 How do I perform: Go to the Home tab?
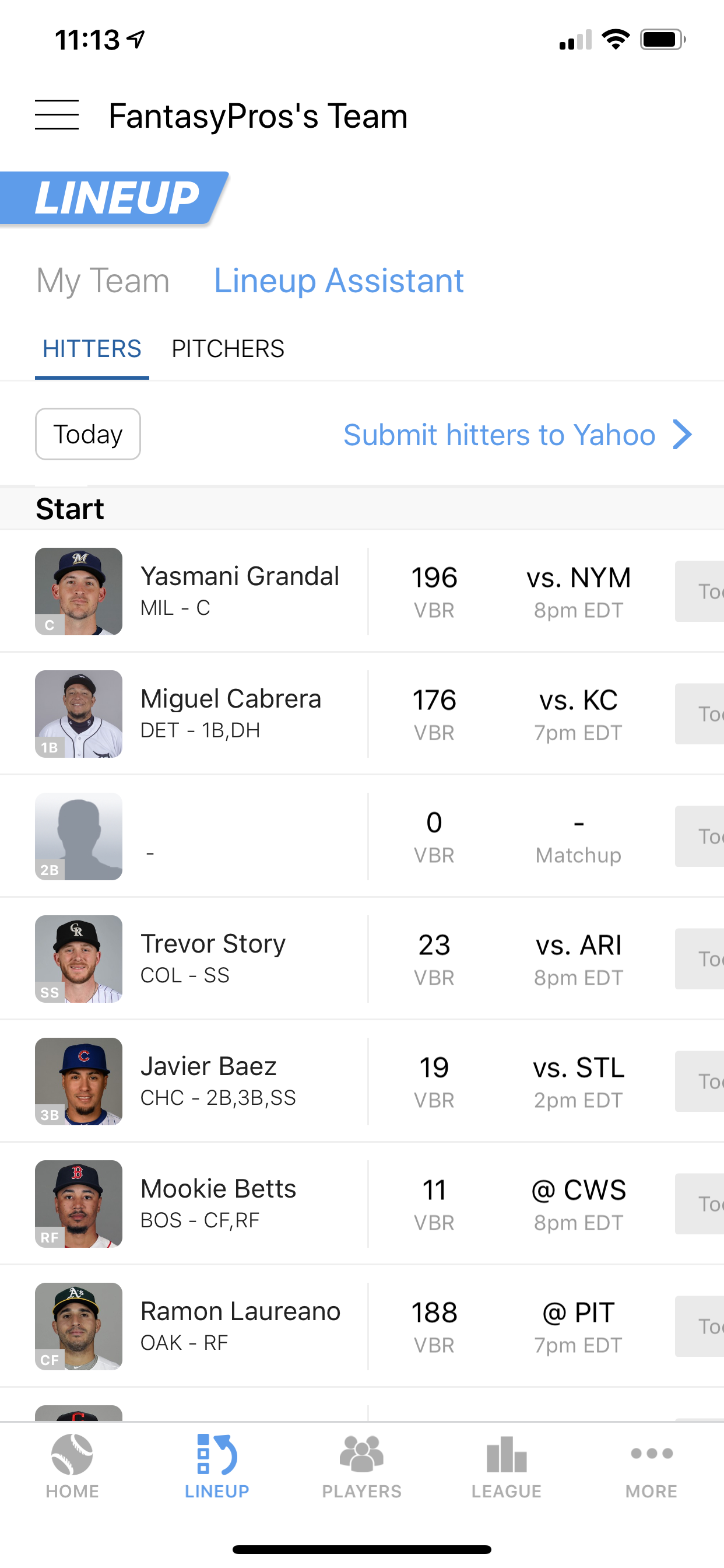(x=72, y=1466)
